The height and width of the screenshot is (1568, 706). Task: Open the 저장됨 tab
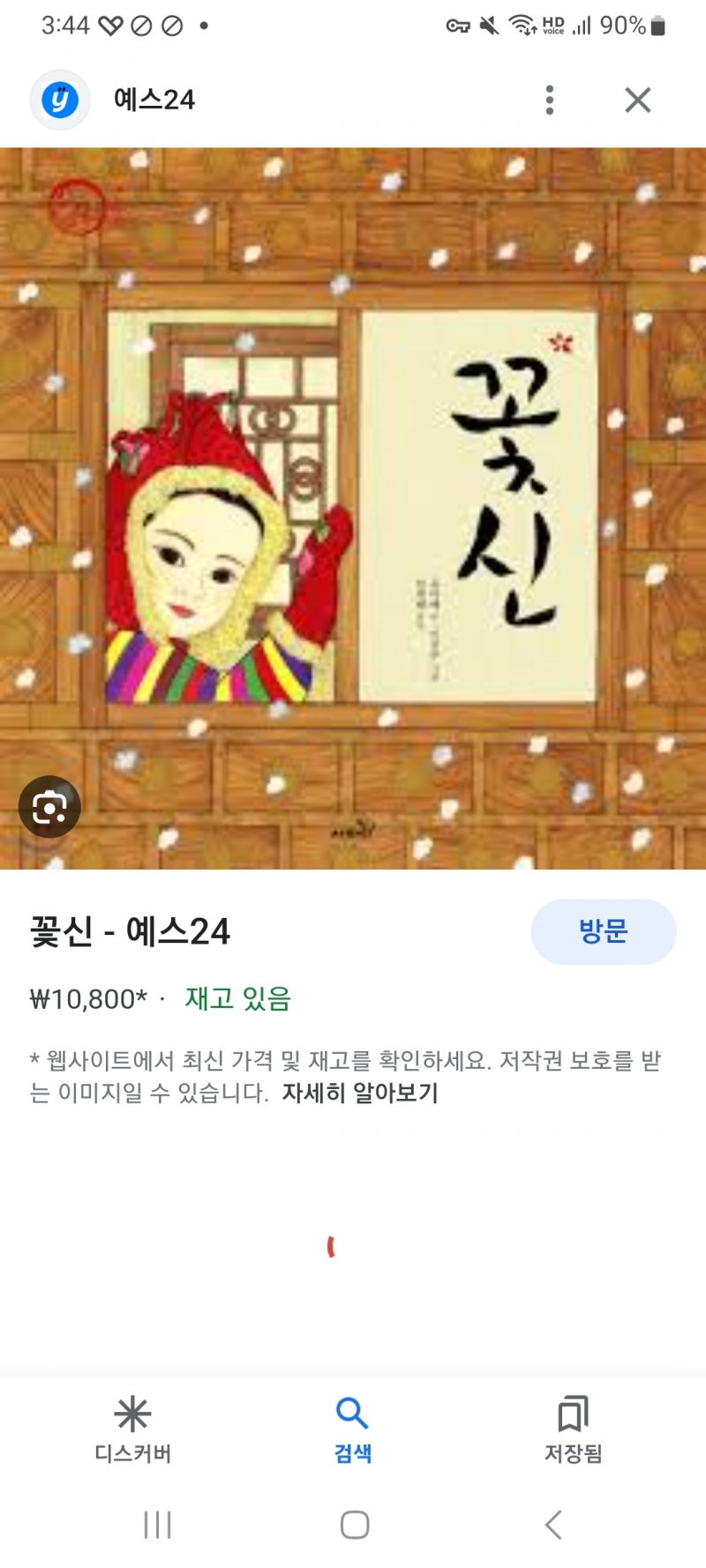pyautogui.click(x=573, y=1430)
